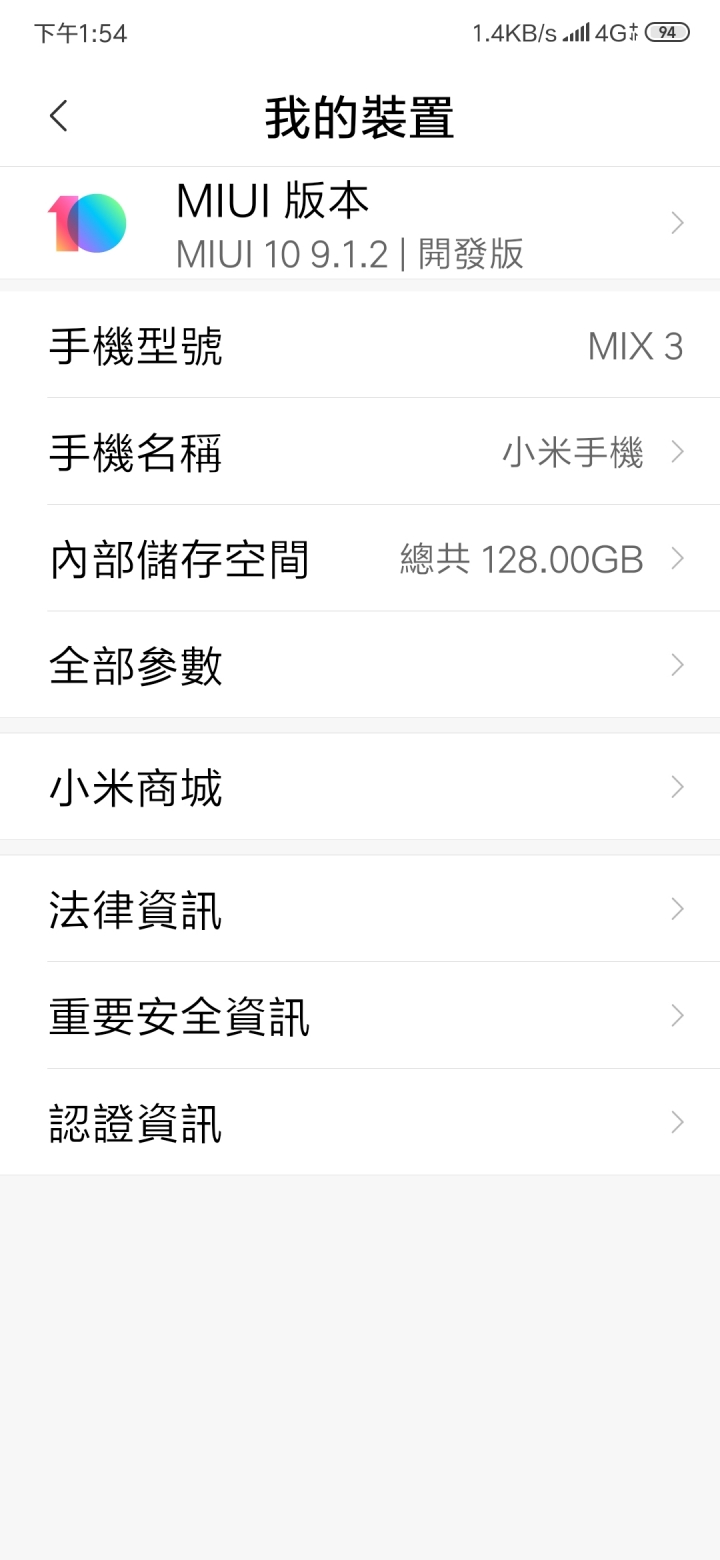Open 認證資訊
Image resolution: width=720 pixels, height=1560 pixels.
tap(360, 1123)
